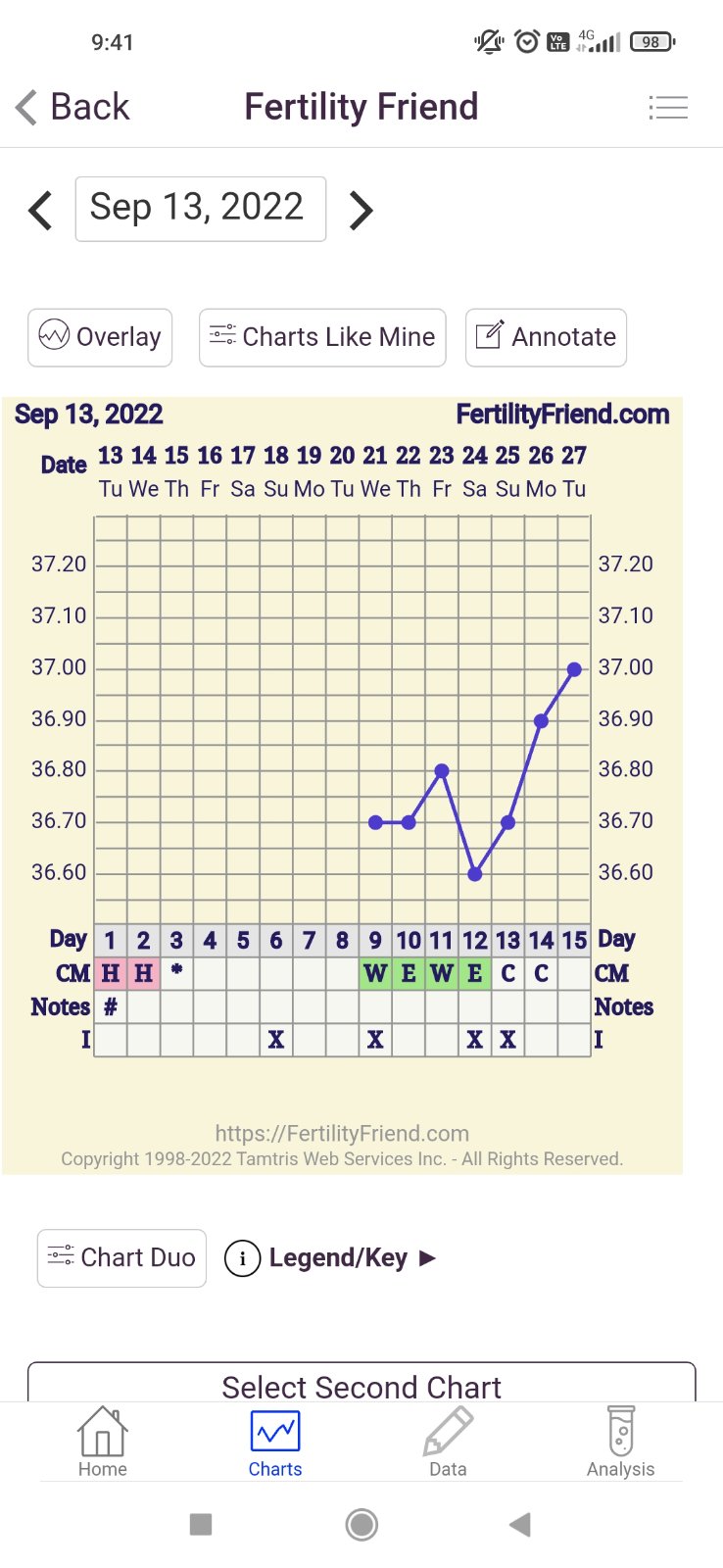Image resolution: width=723 pixels, height=1568 pixels.
Task: Switch to the Charts tab
Action: (275, 1443)
